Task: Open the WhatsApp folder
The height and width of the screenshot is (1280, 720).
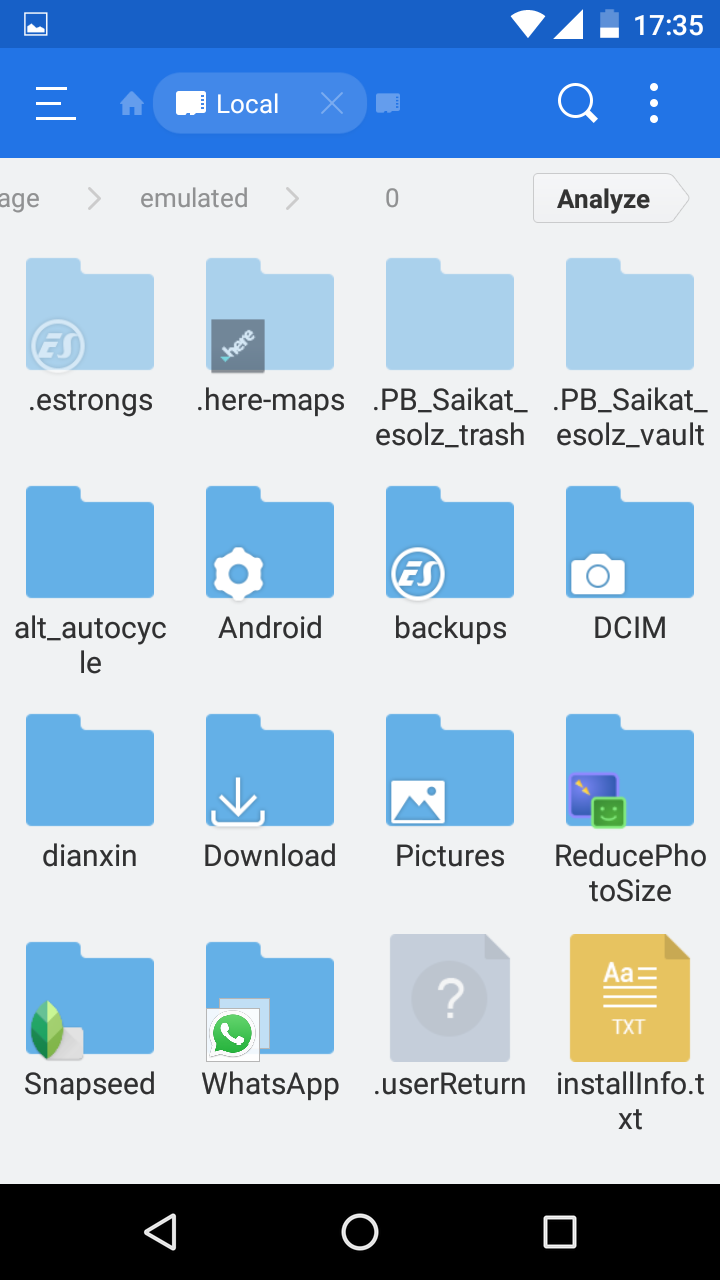Action: 270,1021
